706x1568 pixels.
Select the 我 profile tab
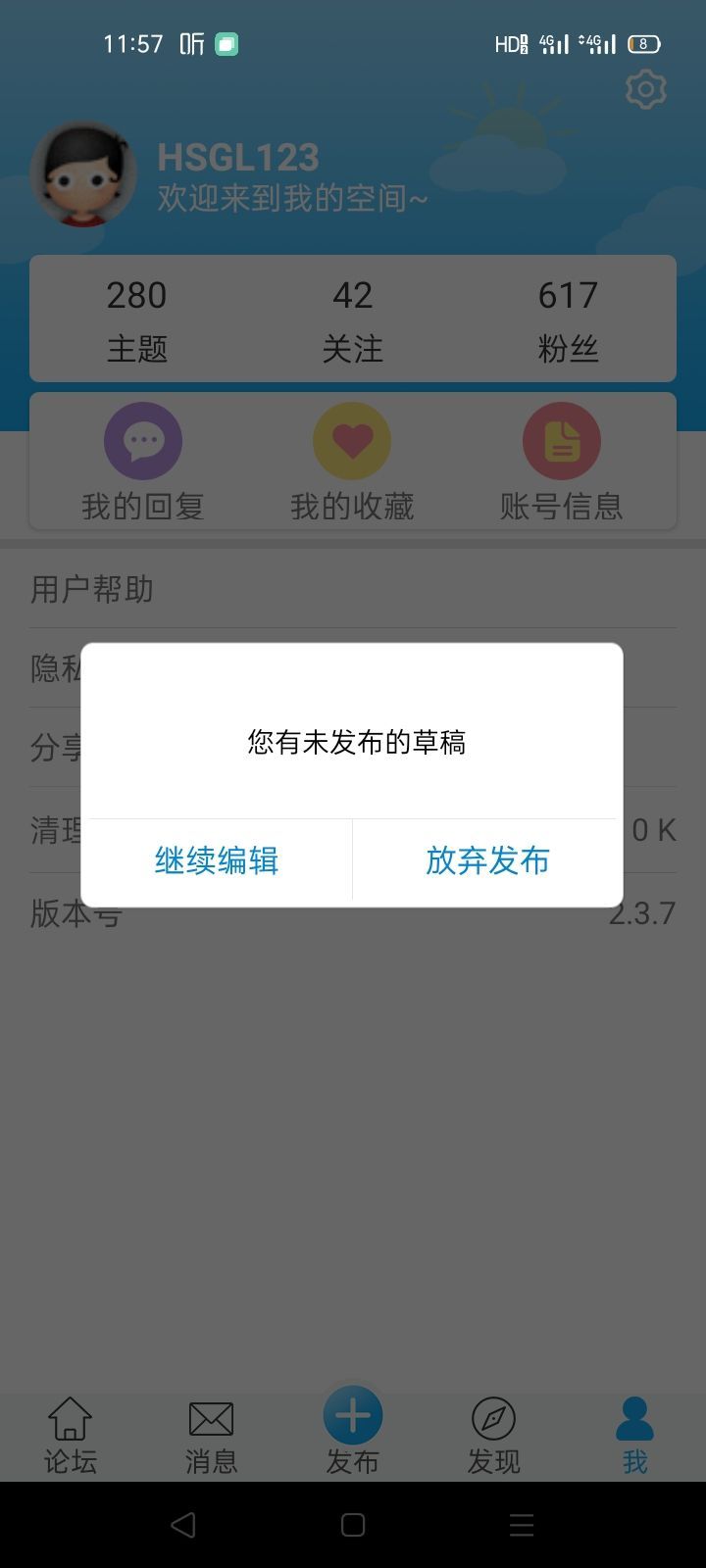635,1436
